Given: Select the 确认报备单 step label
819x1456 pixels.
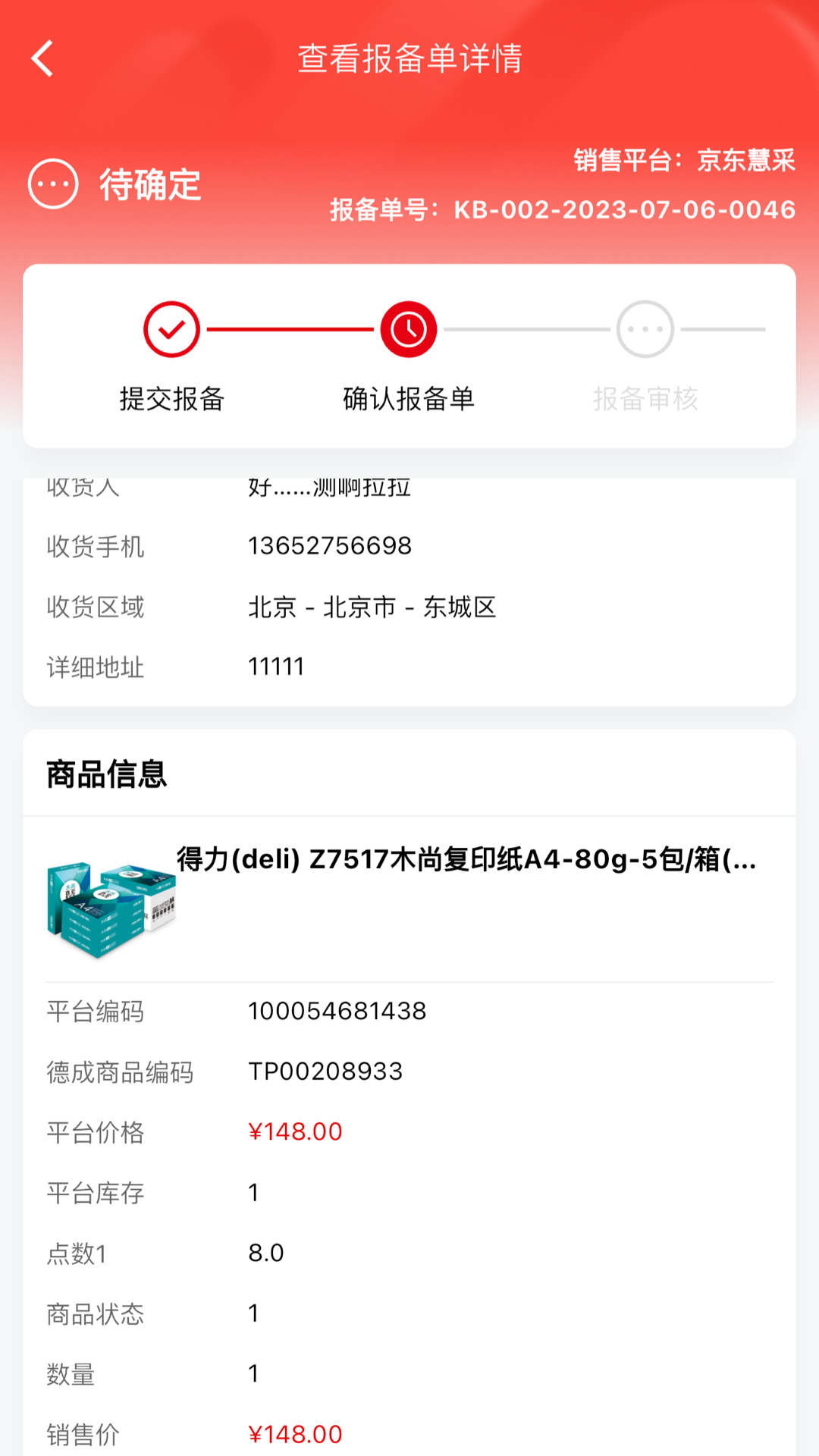Looking at the screenshot, I should coord(407,398).
